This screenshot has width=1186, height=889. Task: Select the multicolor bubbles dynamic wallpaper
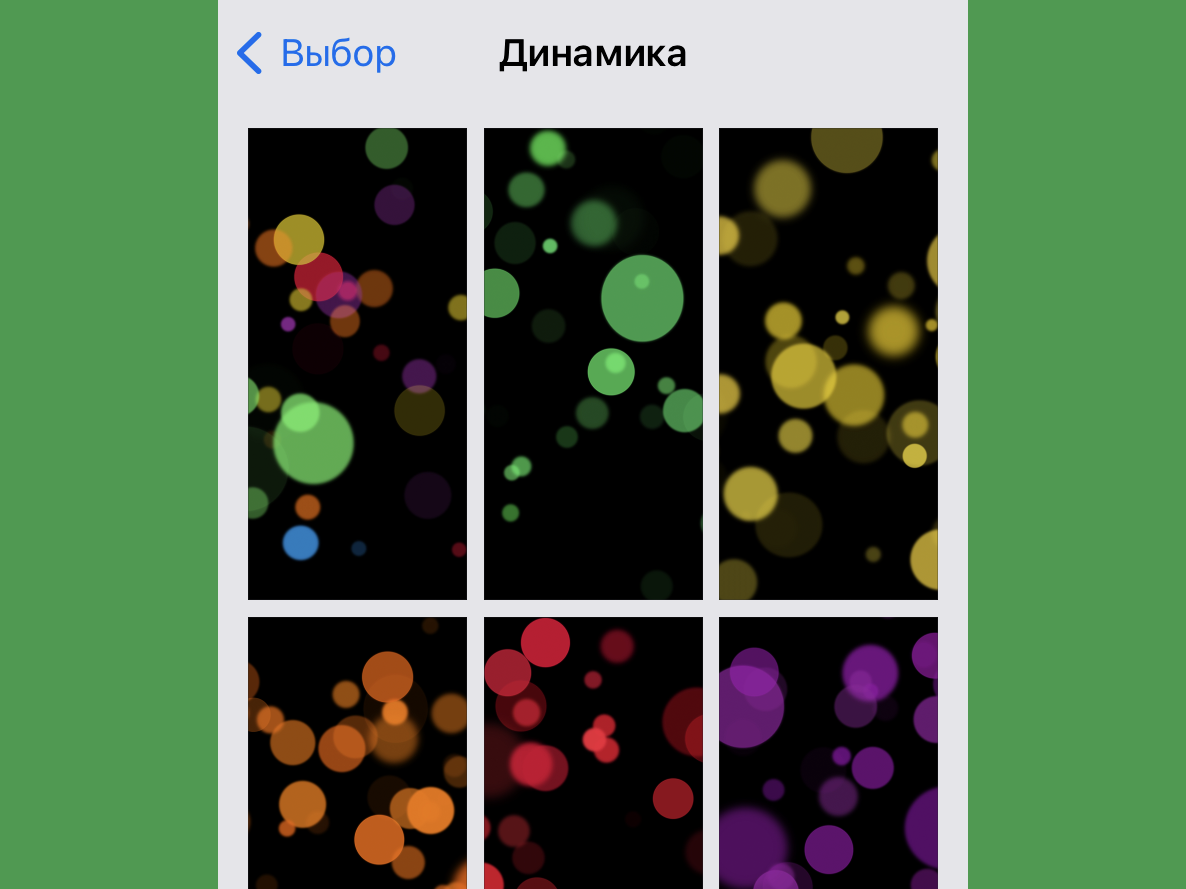point(357,363)
